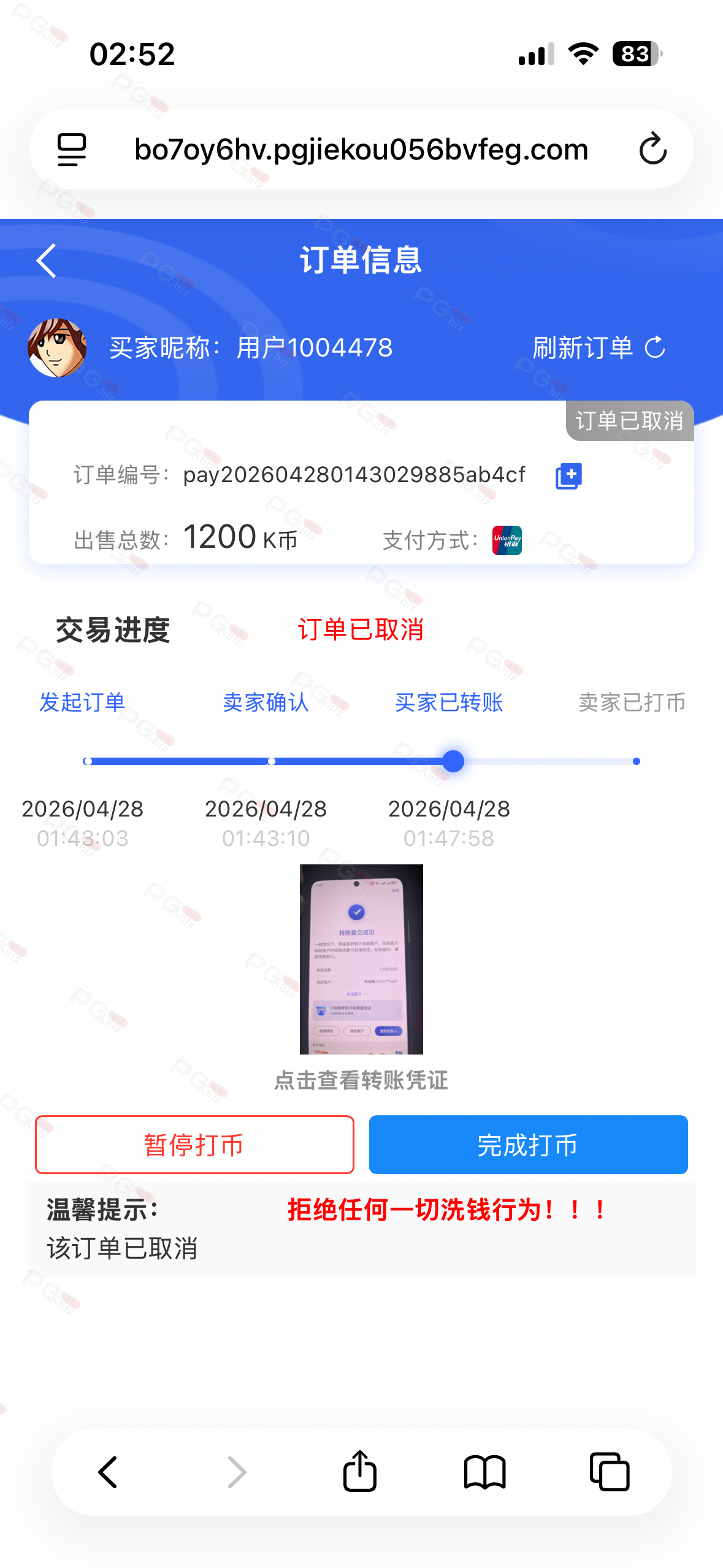The width and height of the screenshot is (723, 1568).
Task: Open the browser page settings menu
Action: pos(72,149)
